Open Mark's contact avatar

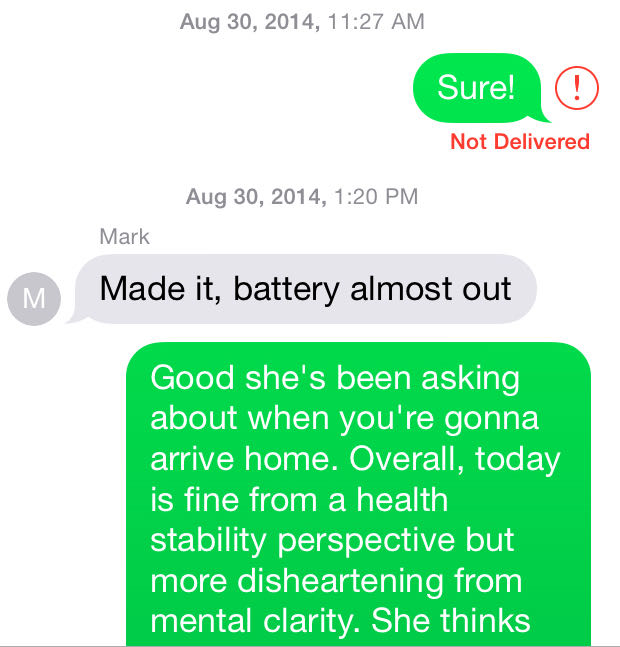click(x=34, y=297)
